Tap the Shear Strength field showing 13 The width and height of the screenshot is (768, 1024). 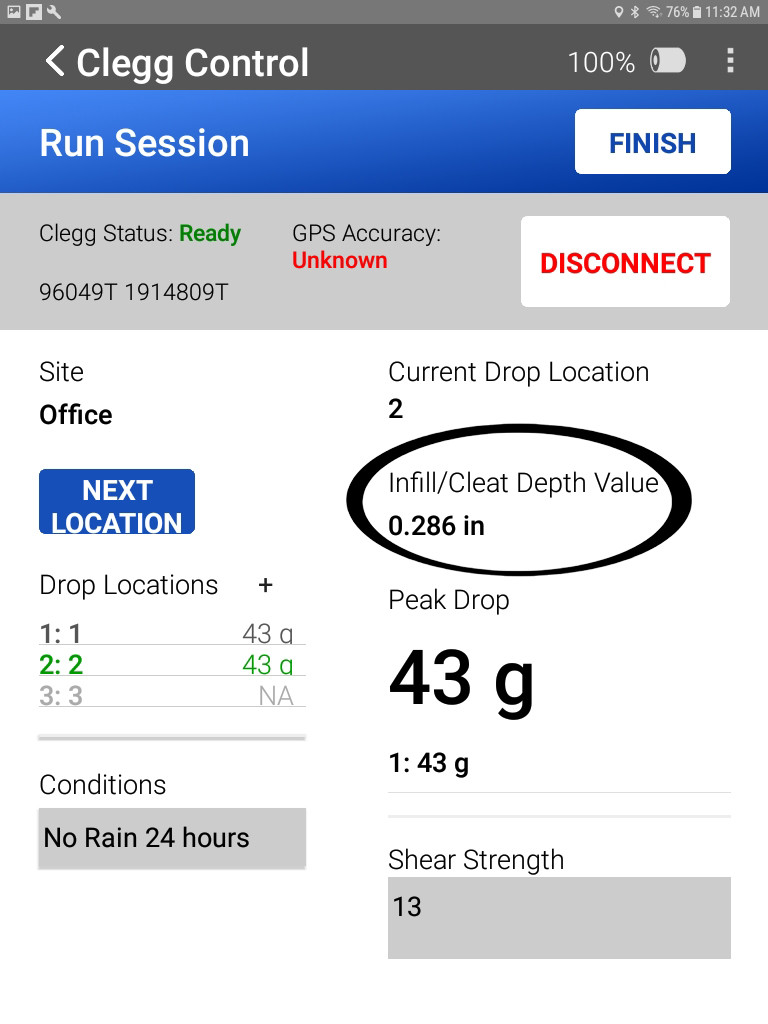click(x=559, y=917)
